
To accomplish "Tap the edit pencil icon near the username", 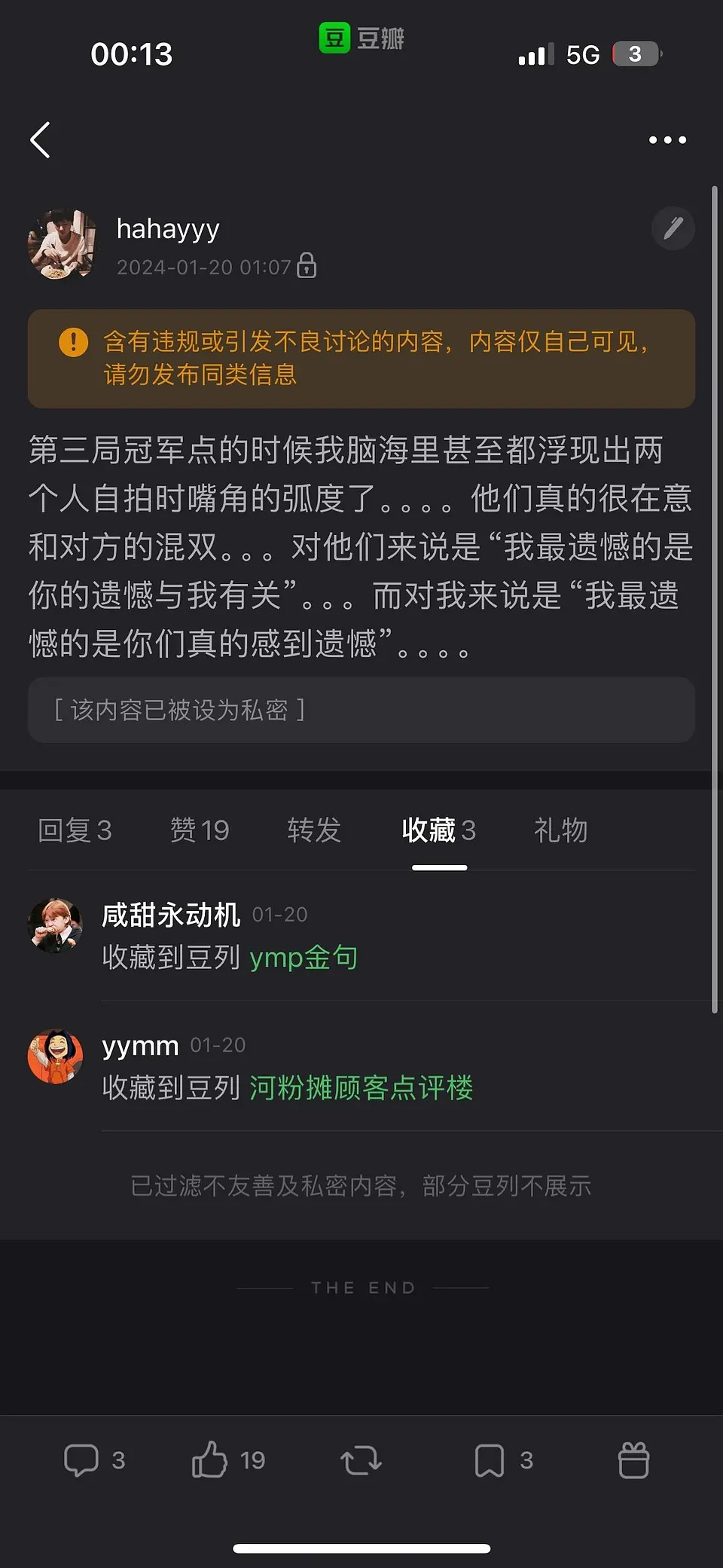I will click(672, 228).
